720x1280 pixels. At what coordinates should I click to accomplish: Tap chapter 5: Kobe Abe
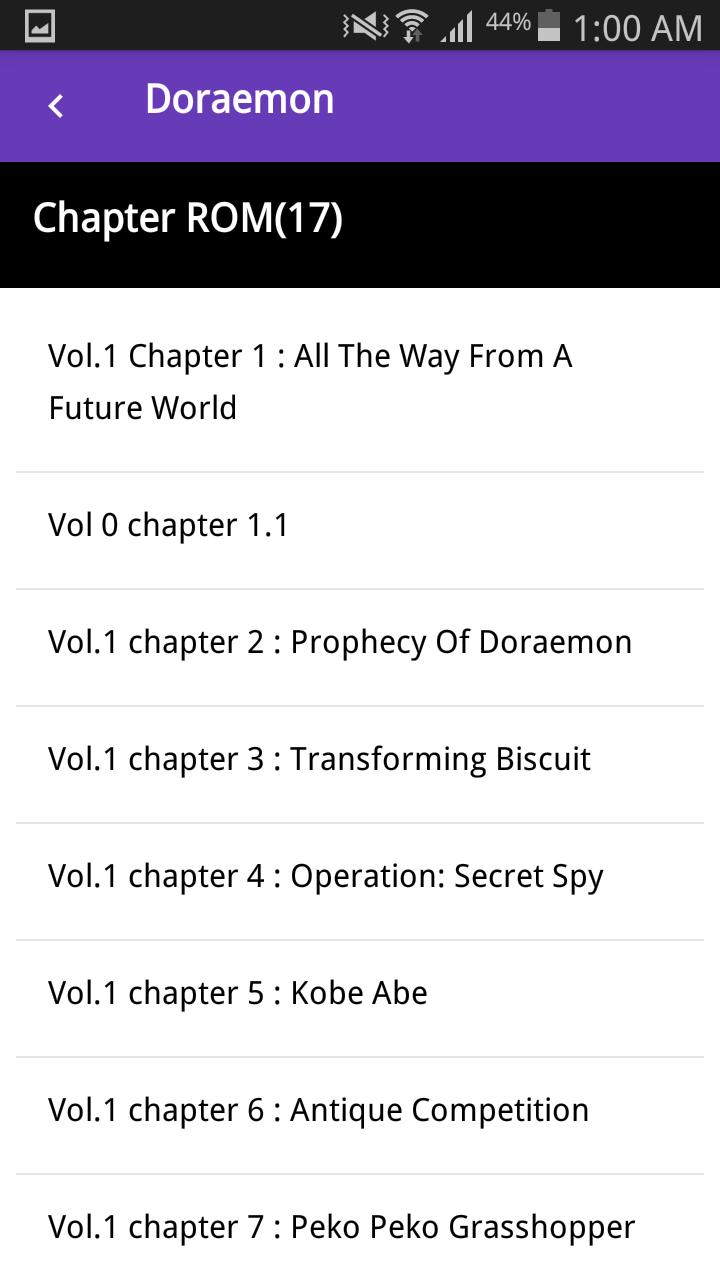click(x=238, y=994)
